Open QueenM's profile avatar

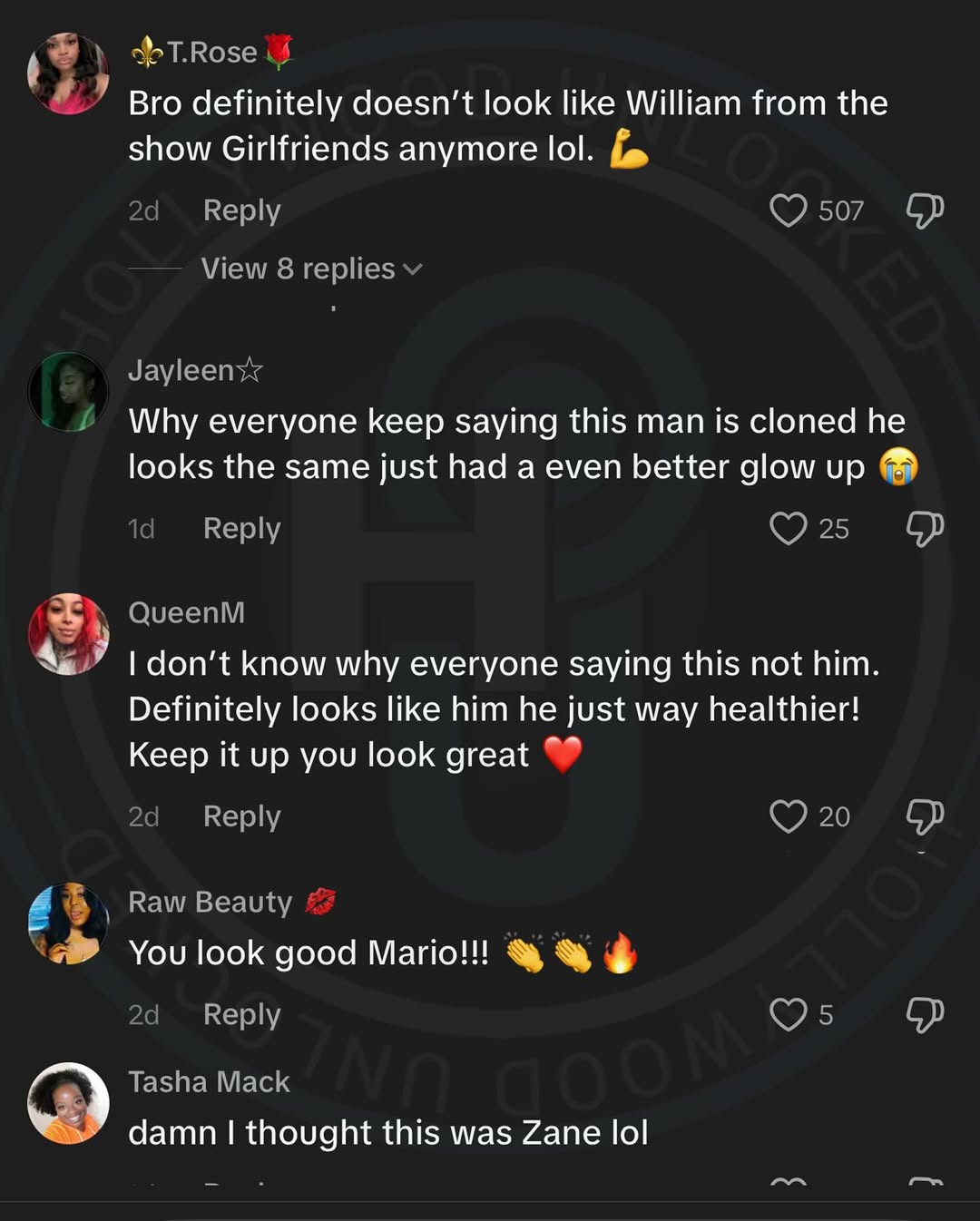(68, 634)
